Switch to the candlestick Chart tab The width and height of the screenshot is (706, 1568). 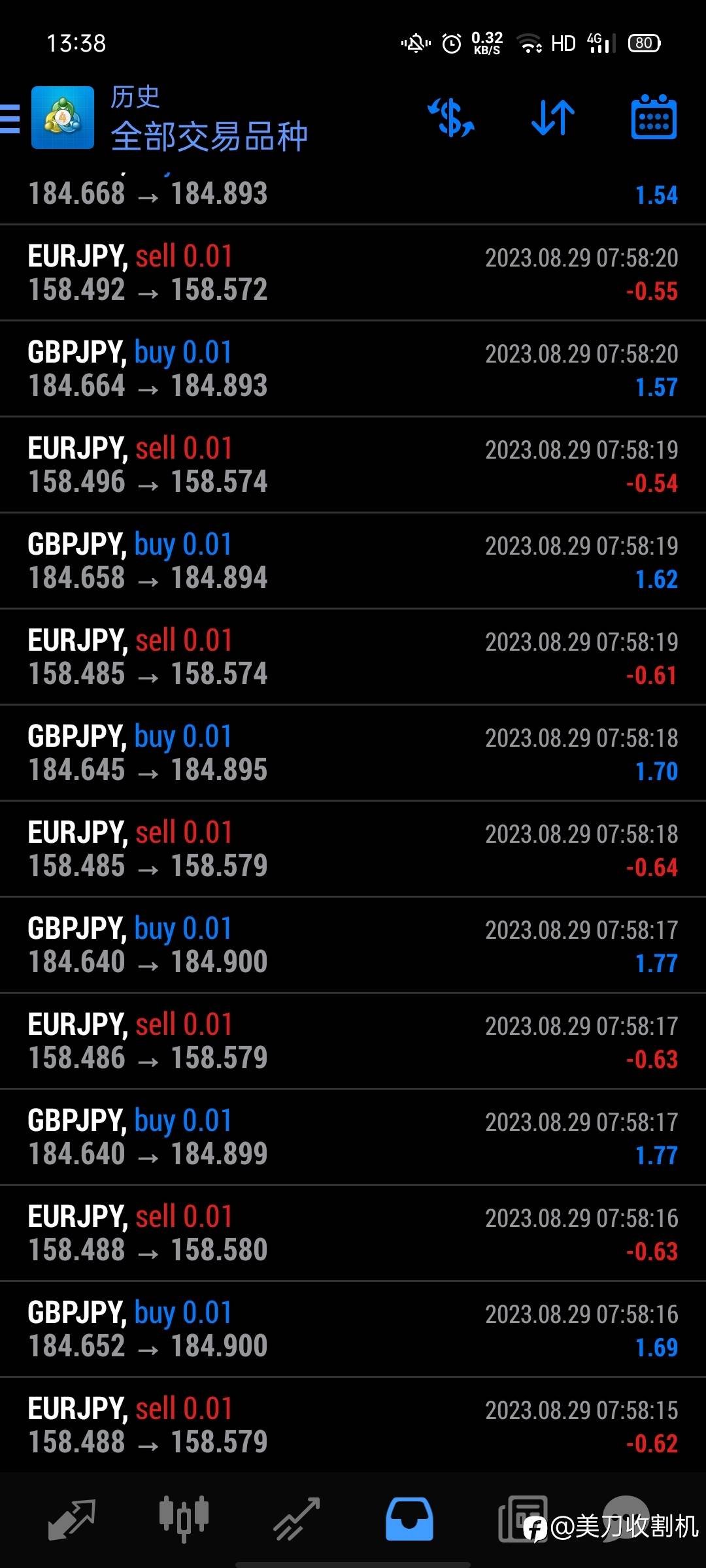[184, 1518]
